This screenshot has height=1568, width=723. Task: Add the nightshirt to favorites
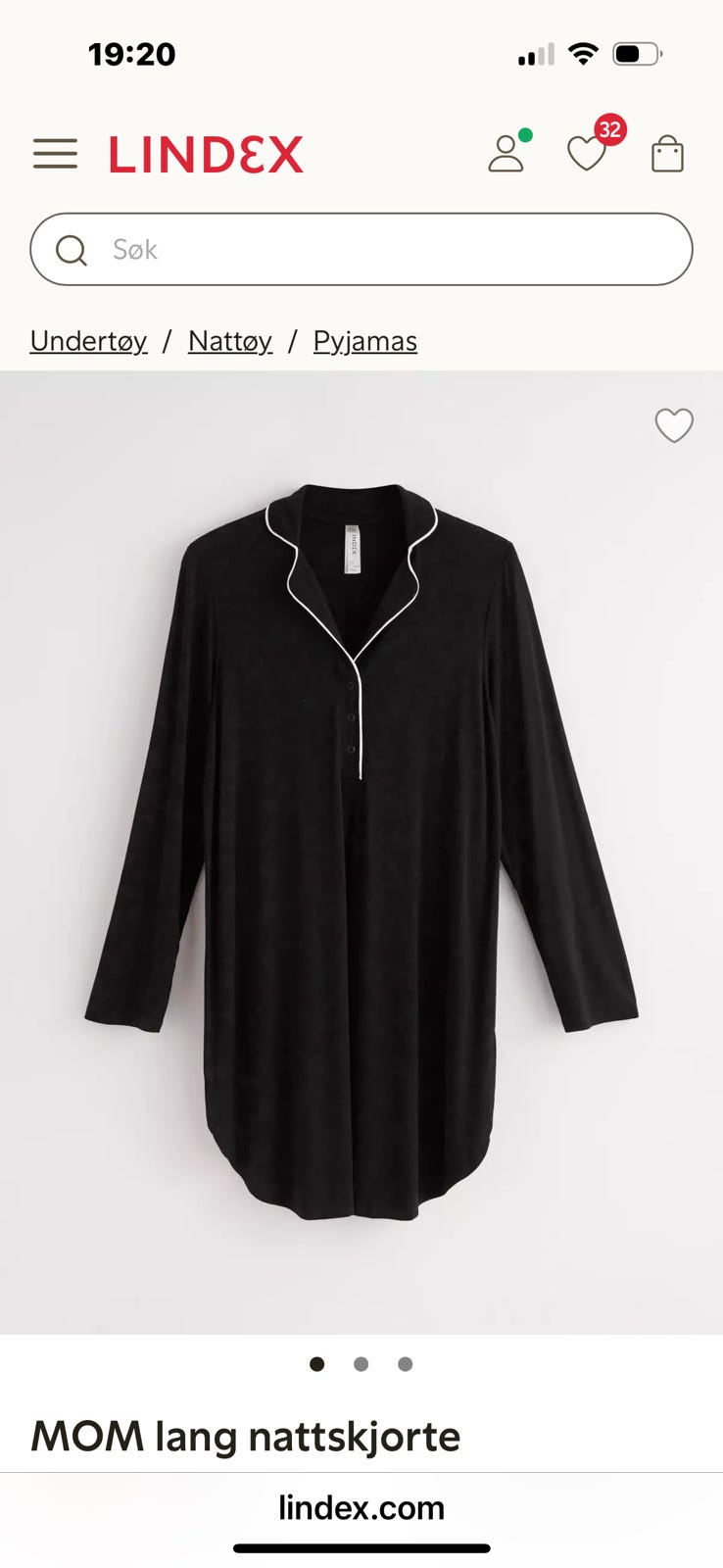point(674,425)
